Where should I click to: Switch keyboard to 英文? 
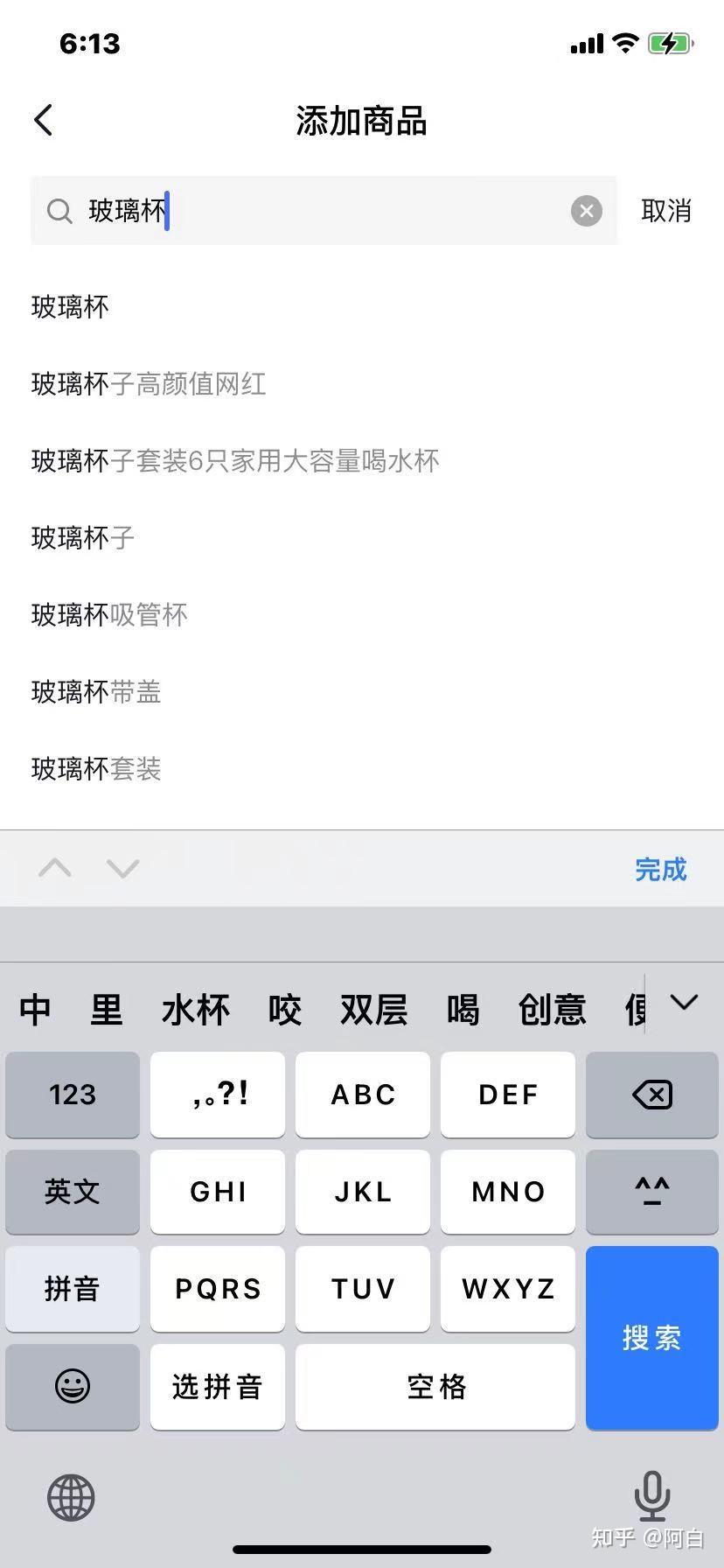72,1192
